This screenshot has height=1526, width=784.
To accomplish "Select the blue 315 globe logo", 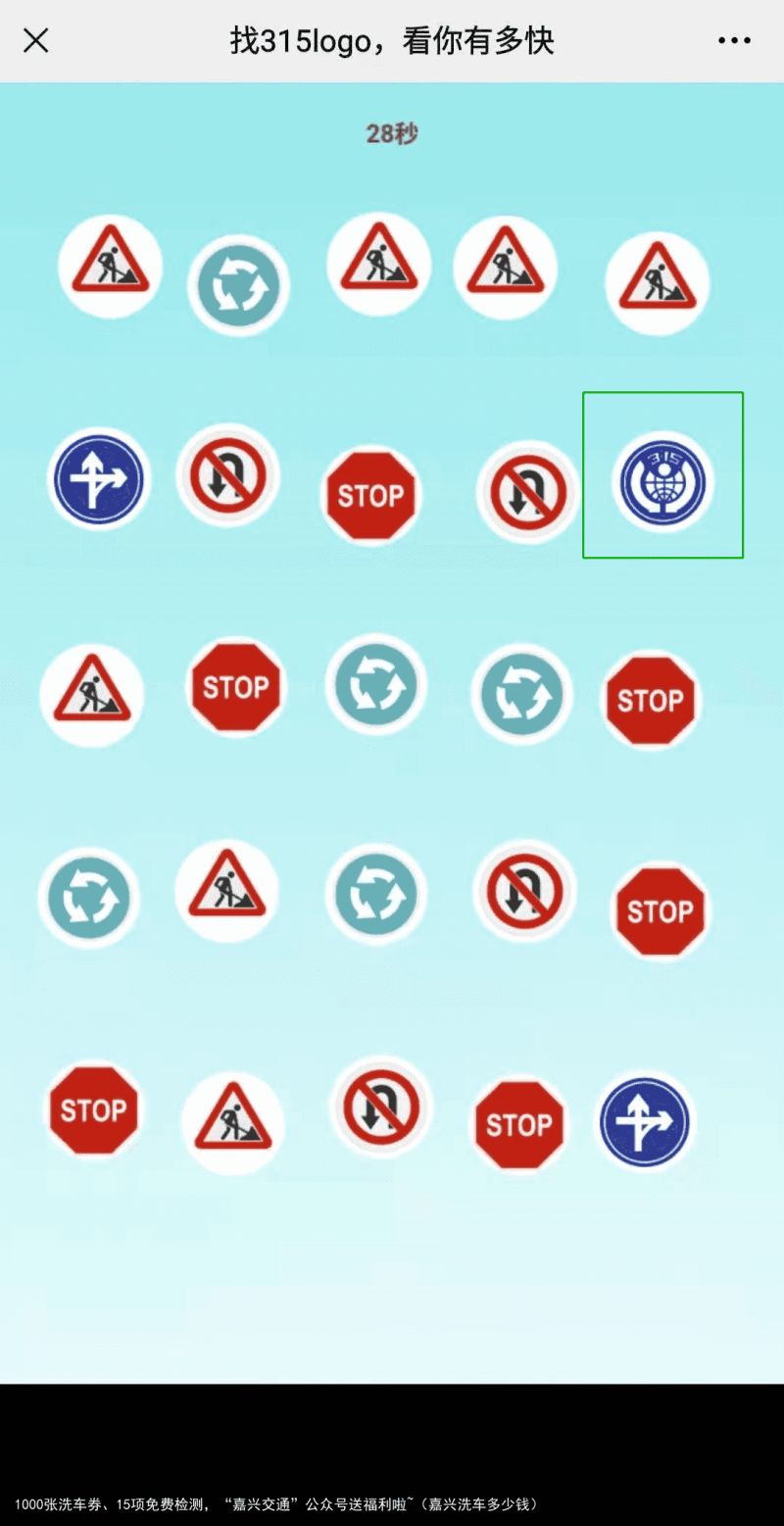I will (663, 482).
